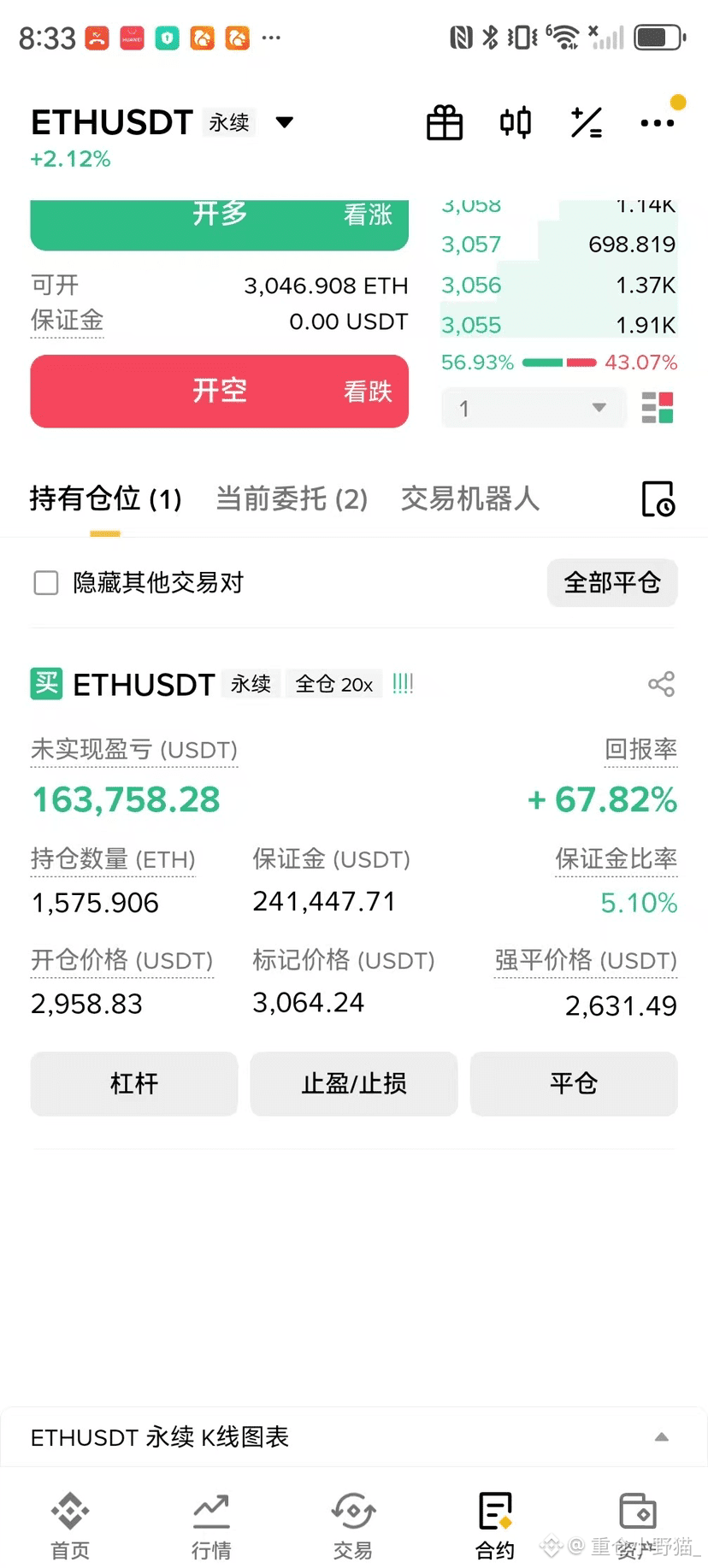Open 资产 assets icon
The image size is (708, 1568).
point(637,1522)
